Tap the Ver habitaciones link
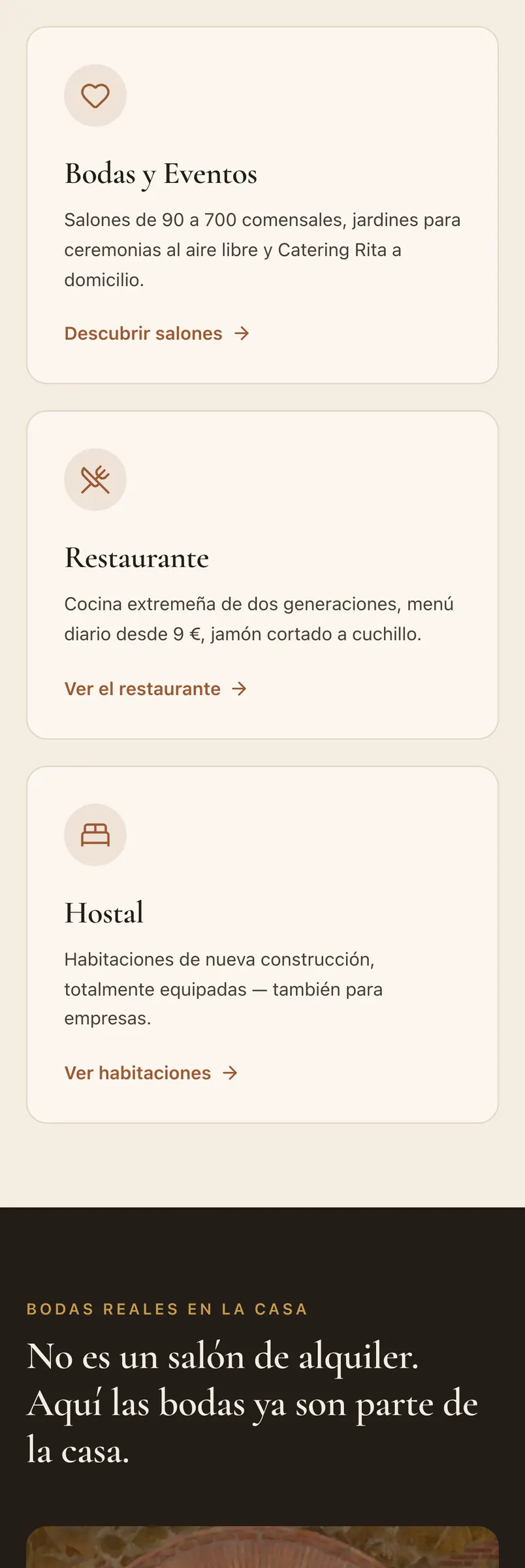The height and width of the screenshot is (1568, 525). point(151,1073)
